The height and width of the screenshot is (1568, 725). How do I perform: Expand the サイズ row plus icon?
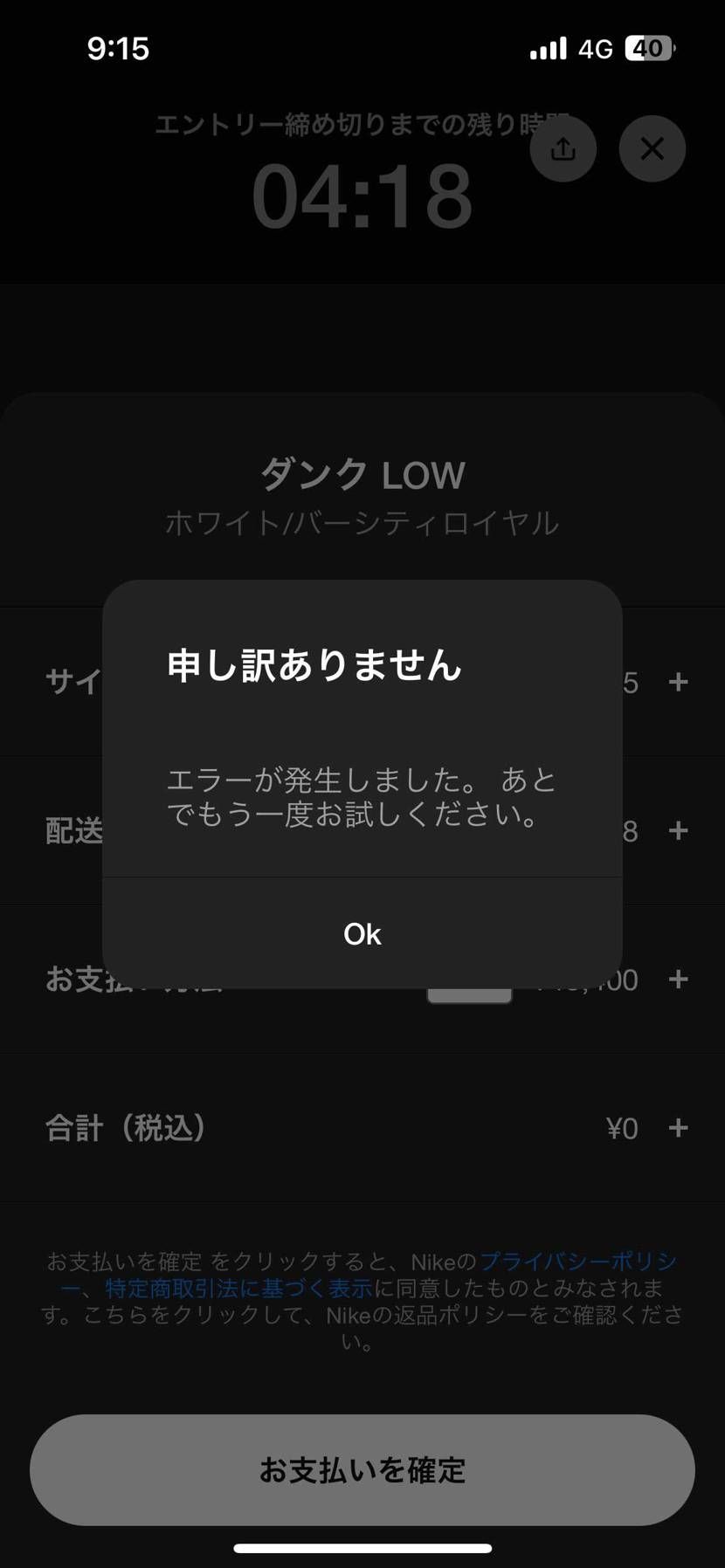point(678,682)
